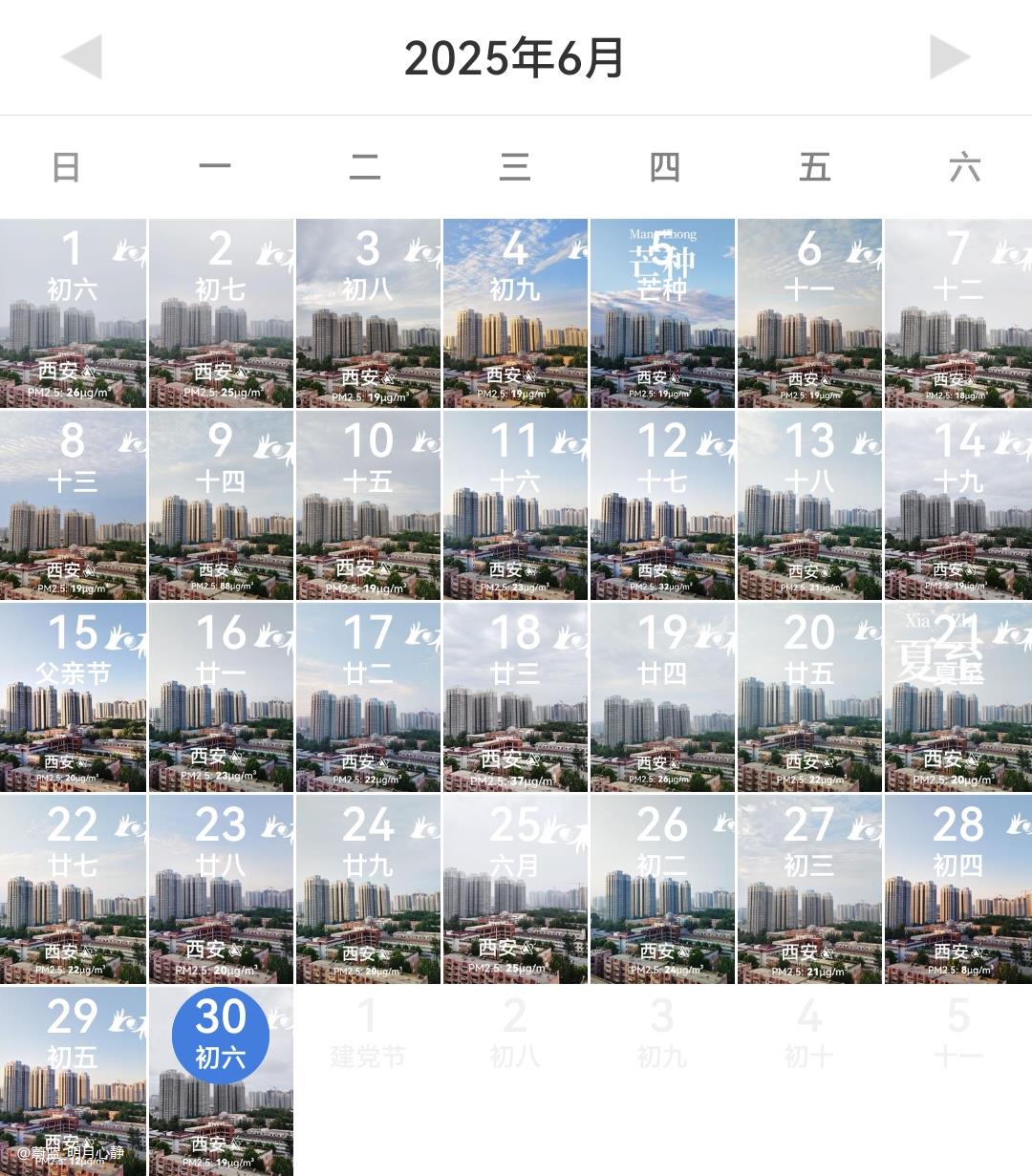Viewport: 1032px width, 1176px height.
Task: View the June 5 芒种 photo
Action: [x=662, y=313]
